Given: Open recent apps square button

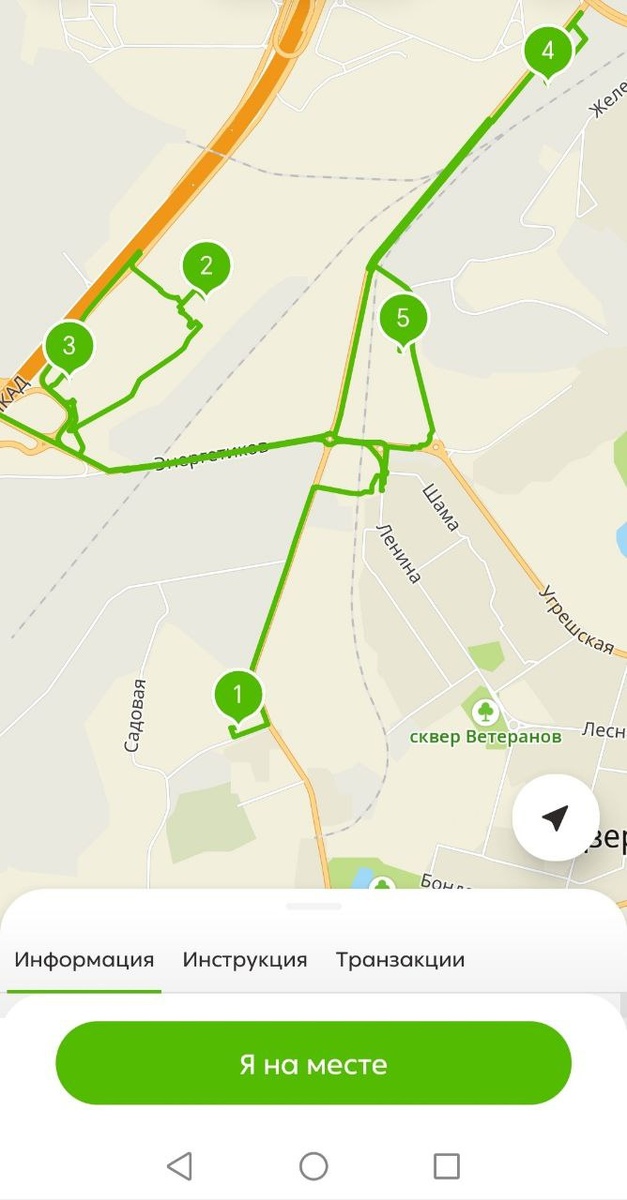Looking at the screenshot, I should [446, 1165].
